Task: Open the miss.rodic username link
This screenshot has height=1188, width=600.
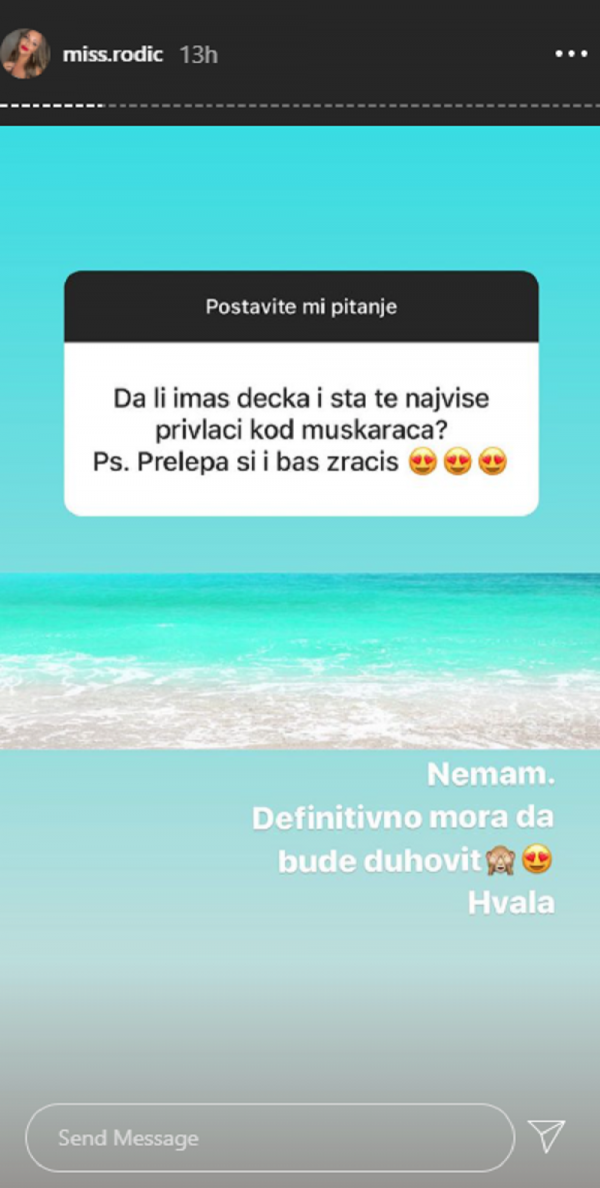Action: coord(114,54)
